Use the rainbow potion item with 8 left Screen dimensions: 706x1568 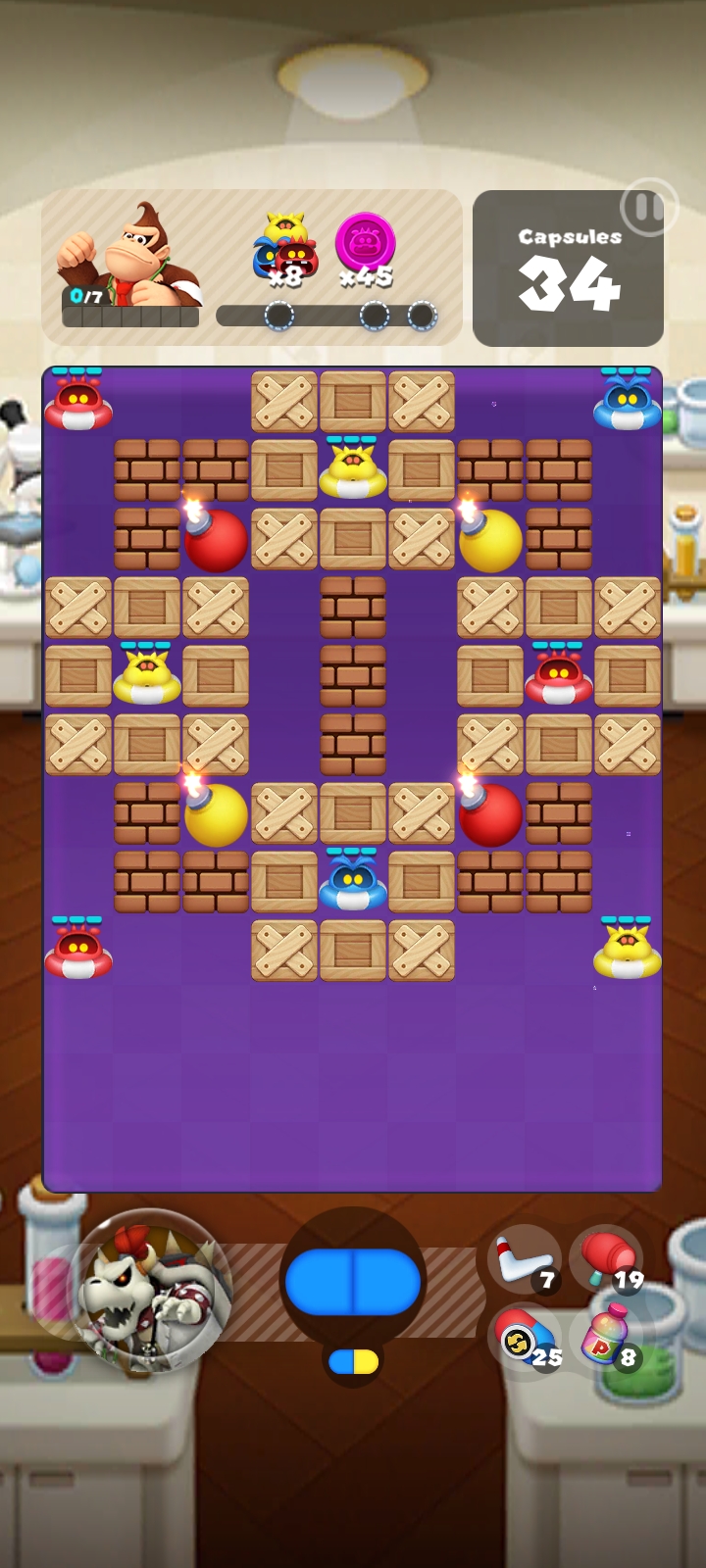608,1338
